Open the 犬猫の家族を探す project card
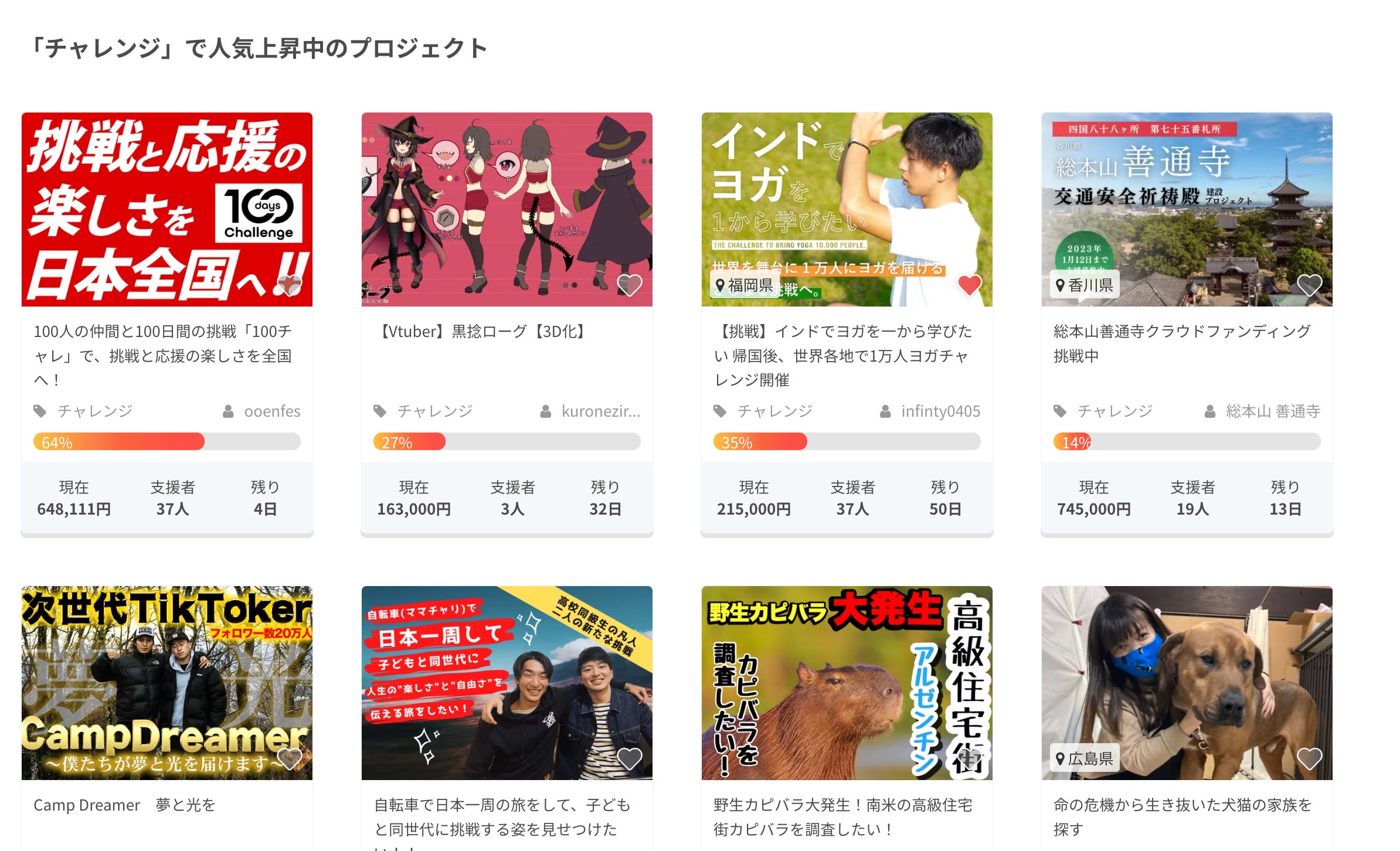 1181,817
